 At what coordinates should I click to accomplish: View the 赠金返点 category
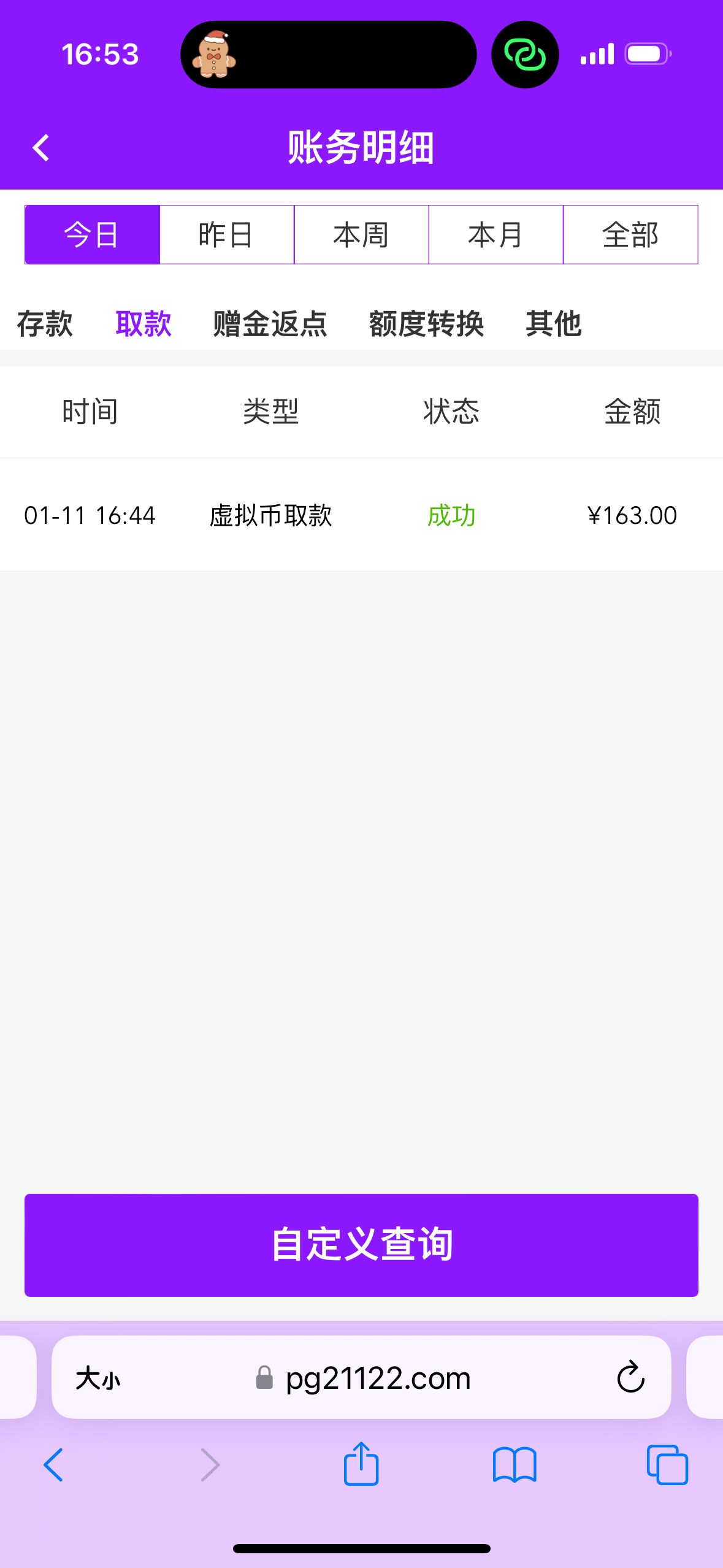tap(270, 323)
